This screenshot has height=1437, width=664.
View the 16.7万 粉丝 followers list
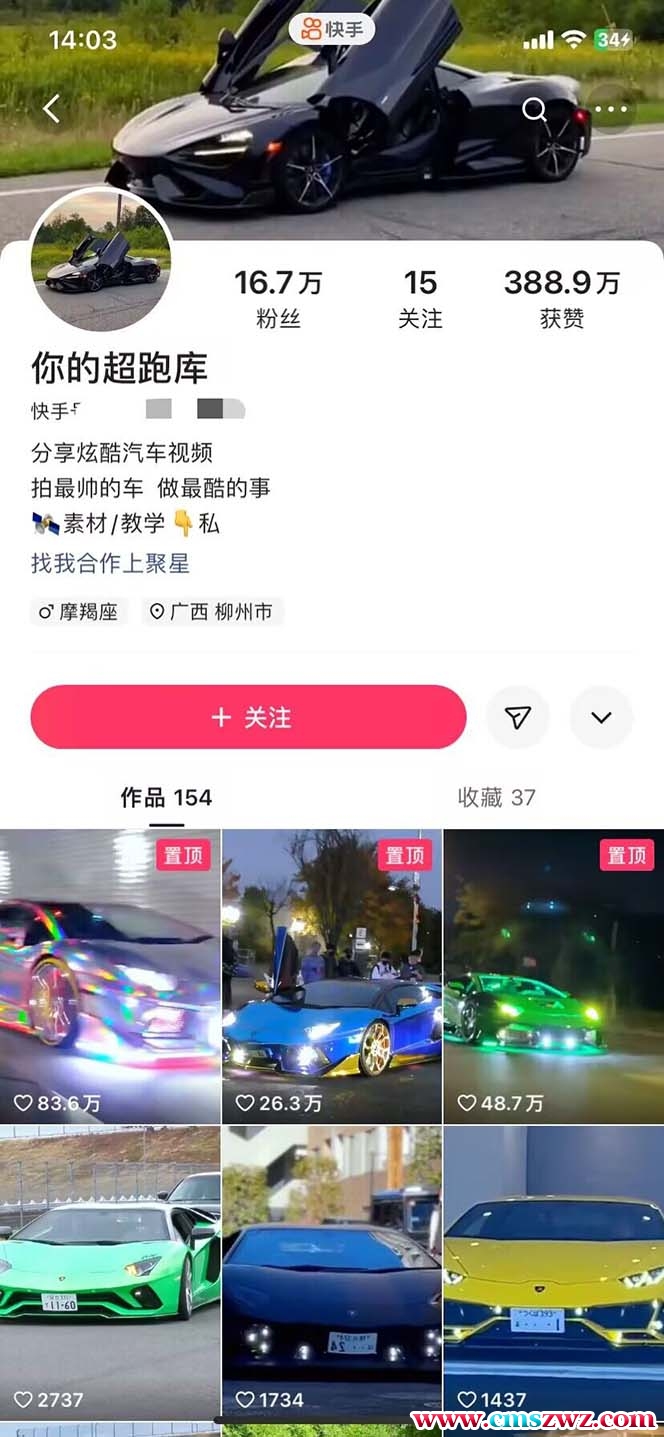[x=278, y=298]
